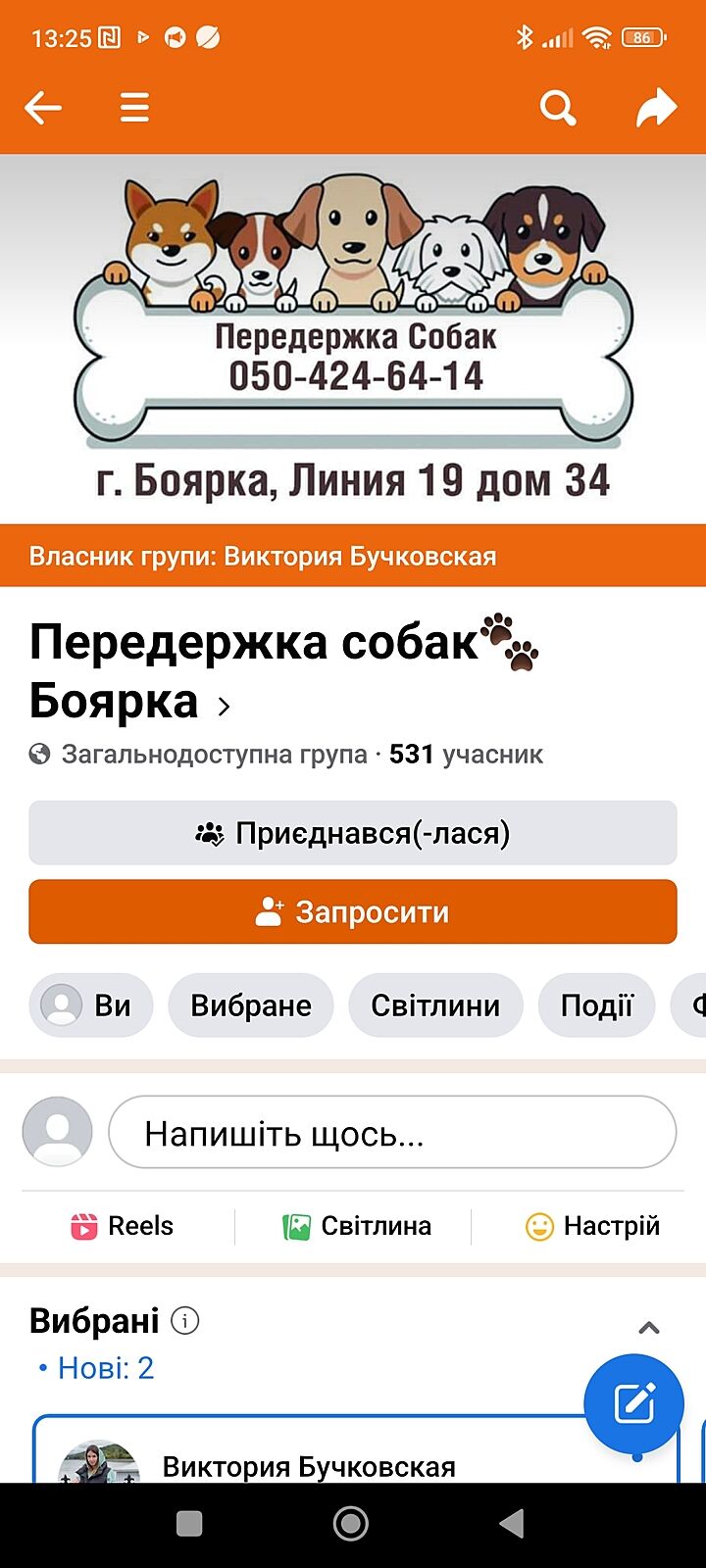
Task: Share this group
Action: coord(656,108)
